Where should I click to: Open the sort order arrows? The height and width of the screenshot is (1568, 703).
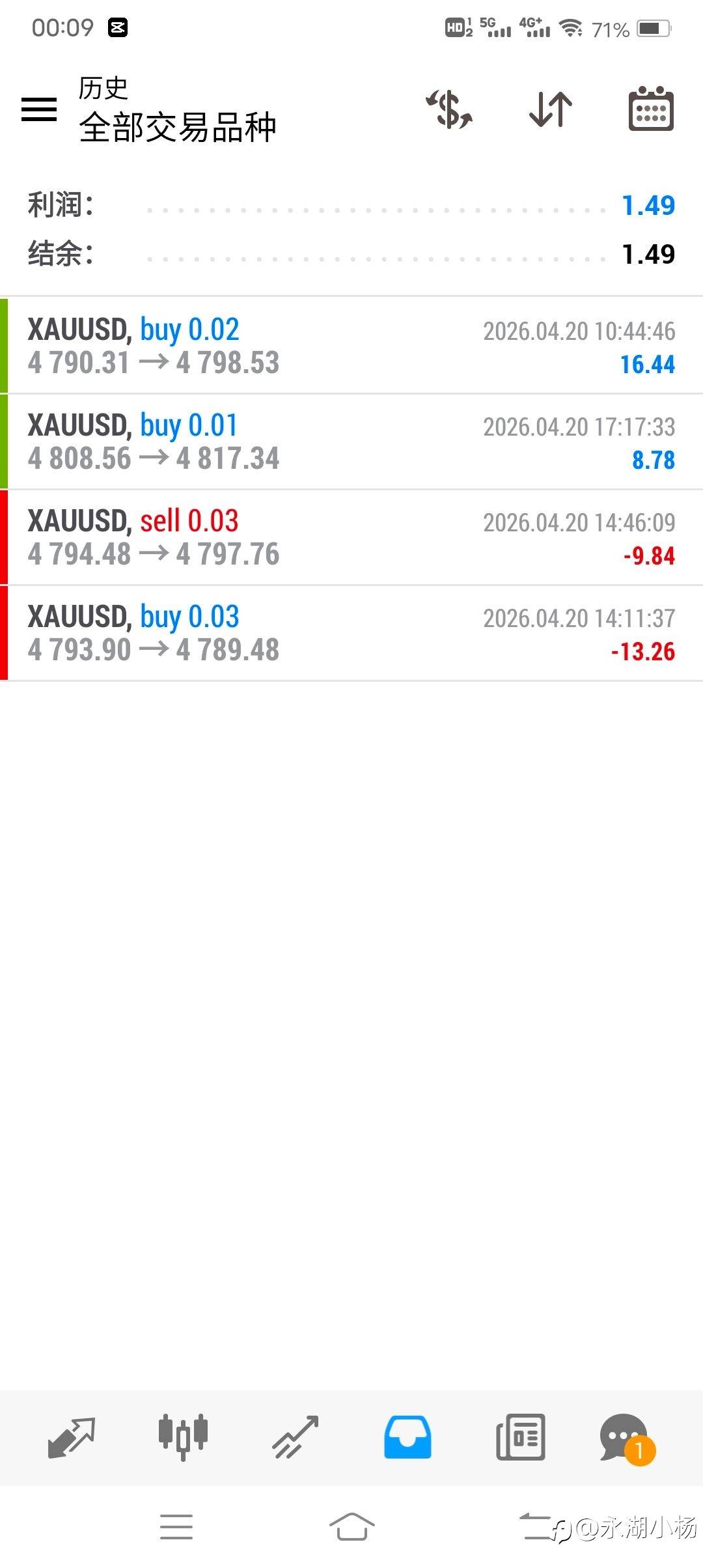[551, 109]
